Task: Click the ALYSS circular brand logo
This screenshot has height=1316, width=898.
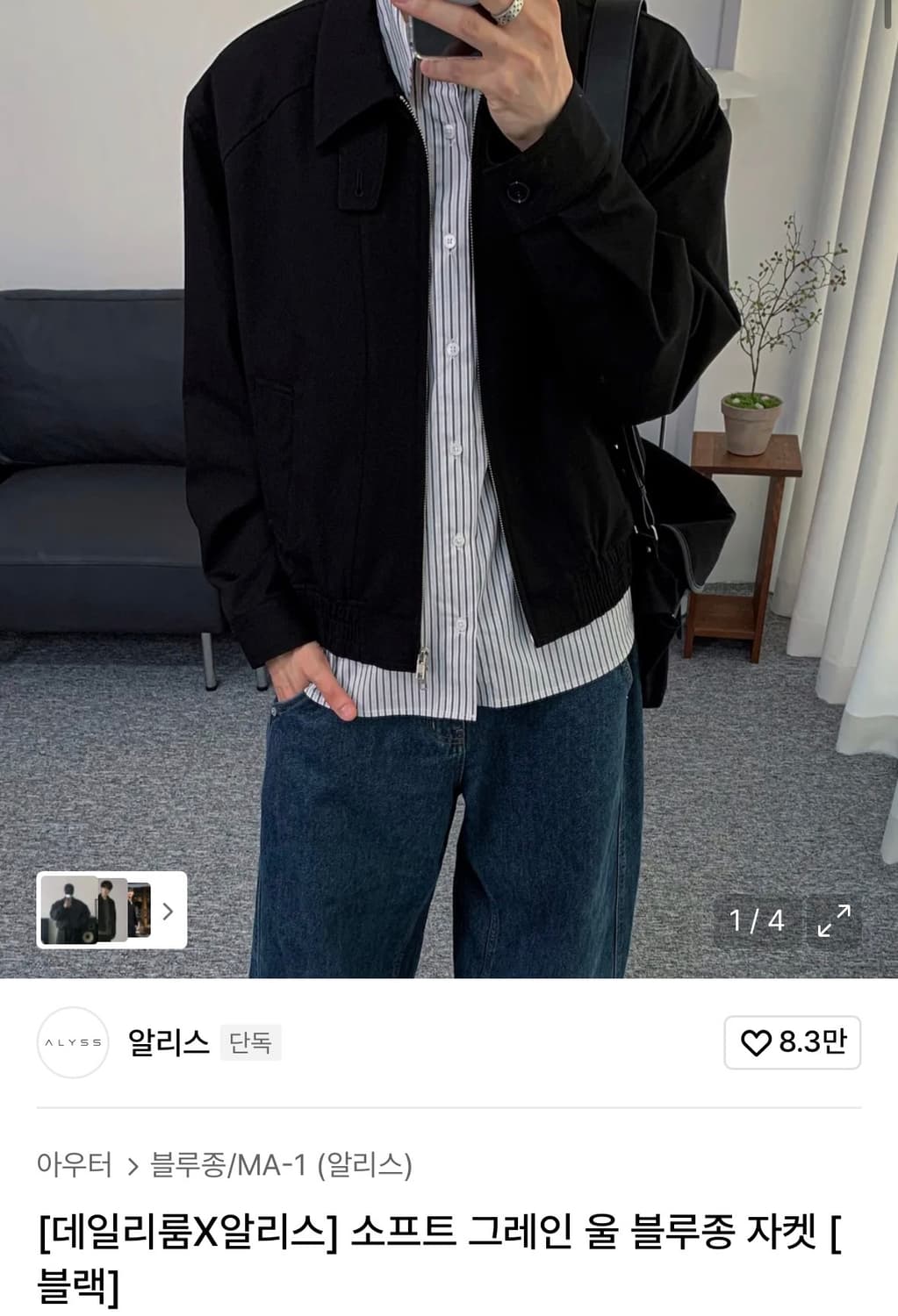Action: pyautogui.click(x=75, y=1043)
